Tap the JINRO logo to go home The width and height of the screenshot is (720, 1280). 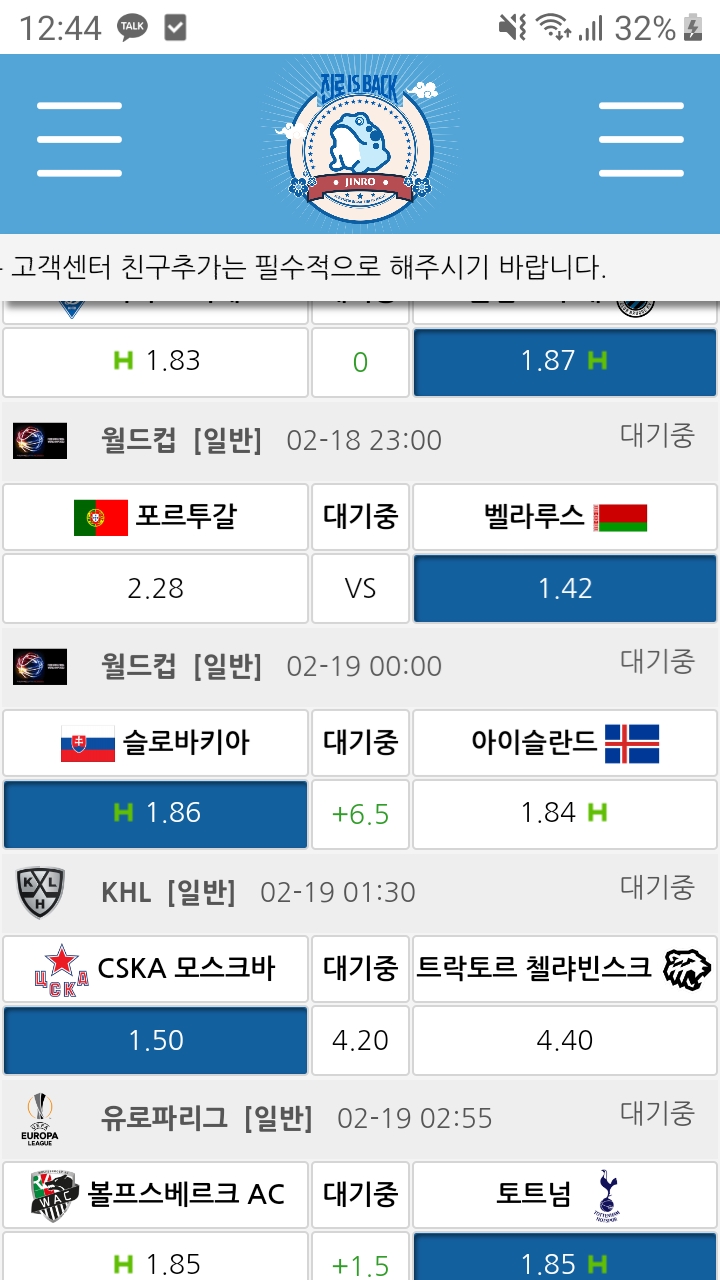359,142
